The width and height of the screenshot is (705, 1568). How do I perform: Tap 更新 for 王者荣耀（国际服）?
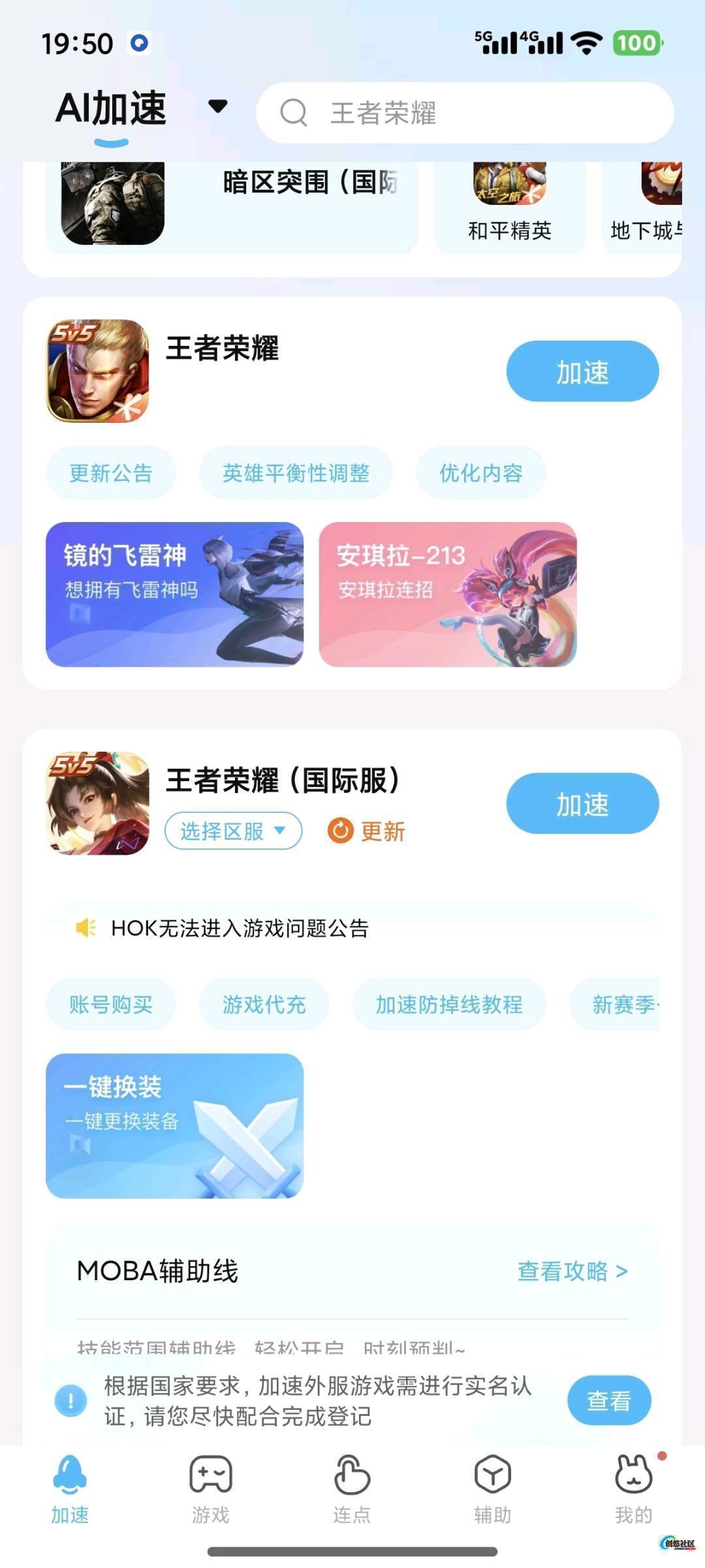(x=367, y=831)
